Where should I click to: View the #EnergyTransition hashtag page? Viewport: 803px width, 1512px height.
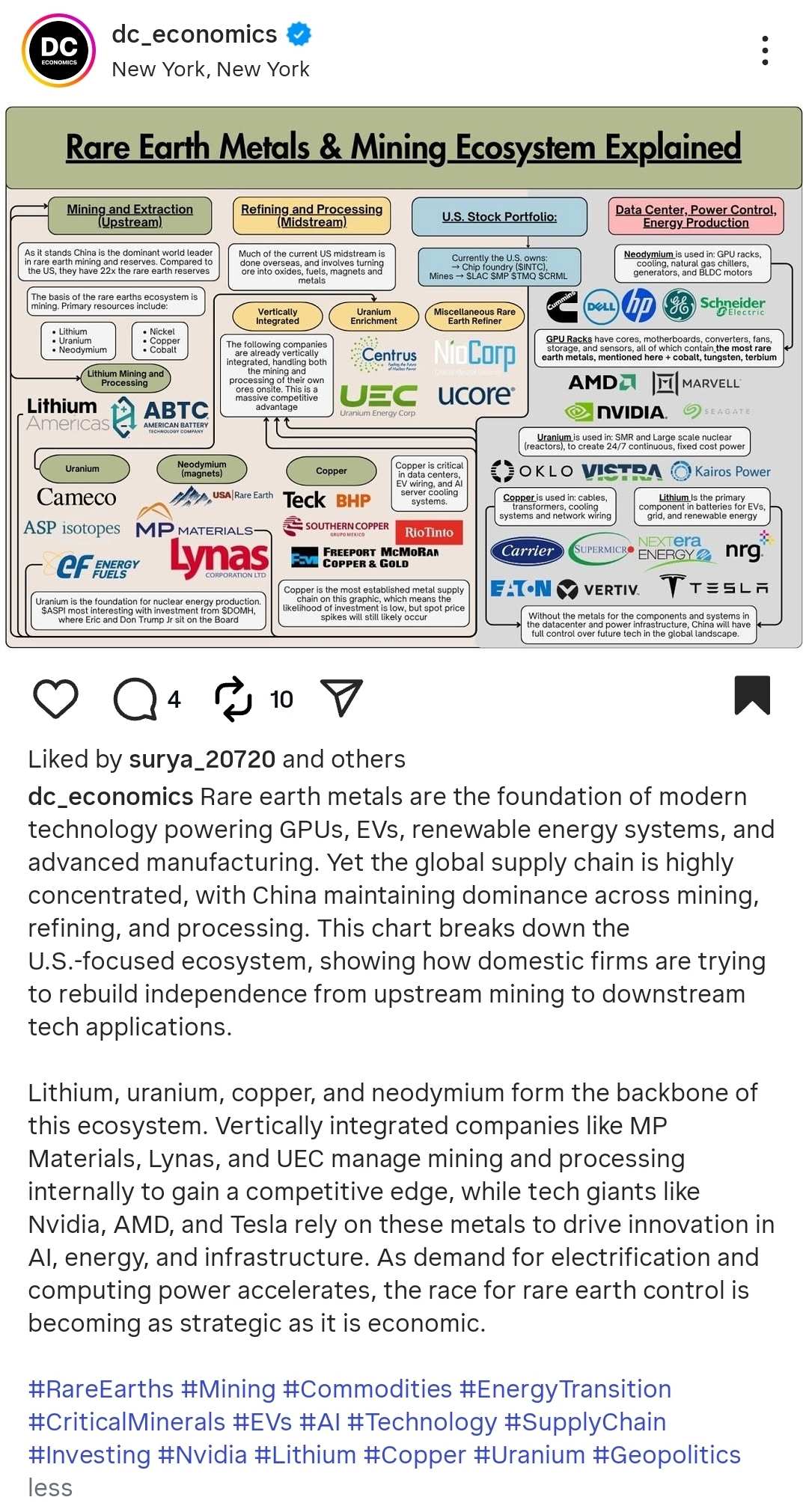pyautogui.click(x=565, y=1389)
